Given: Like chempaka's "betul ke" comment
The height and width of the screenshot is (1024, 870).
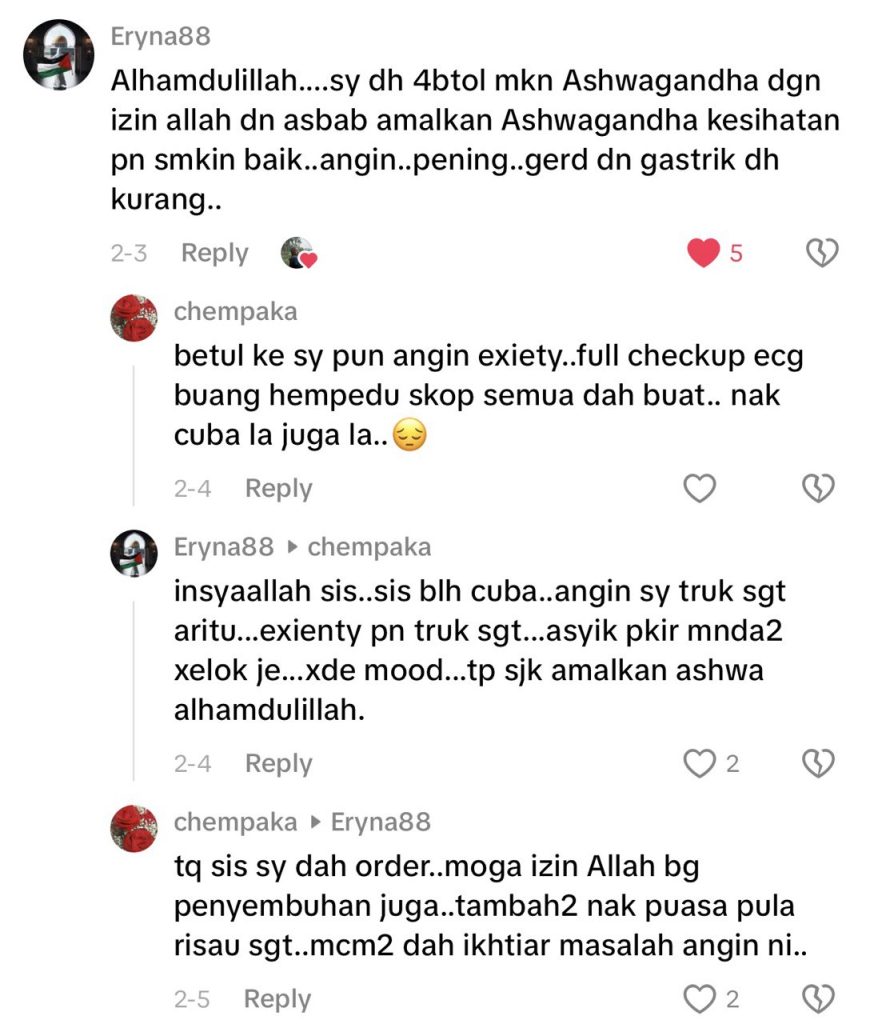Looking at the screenshot, I should (699, 489).
